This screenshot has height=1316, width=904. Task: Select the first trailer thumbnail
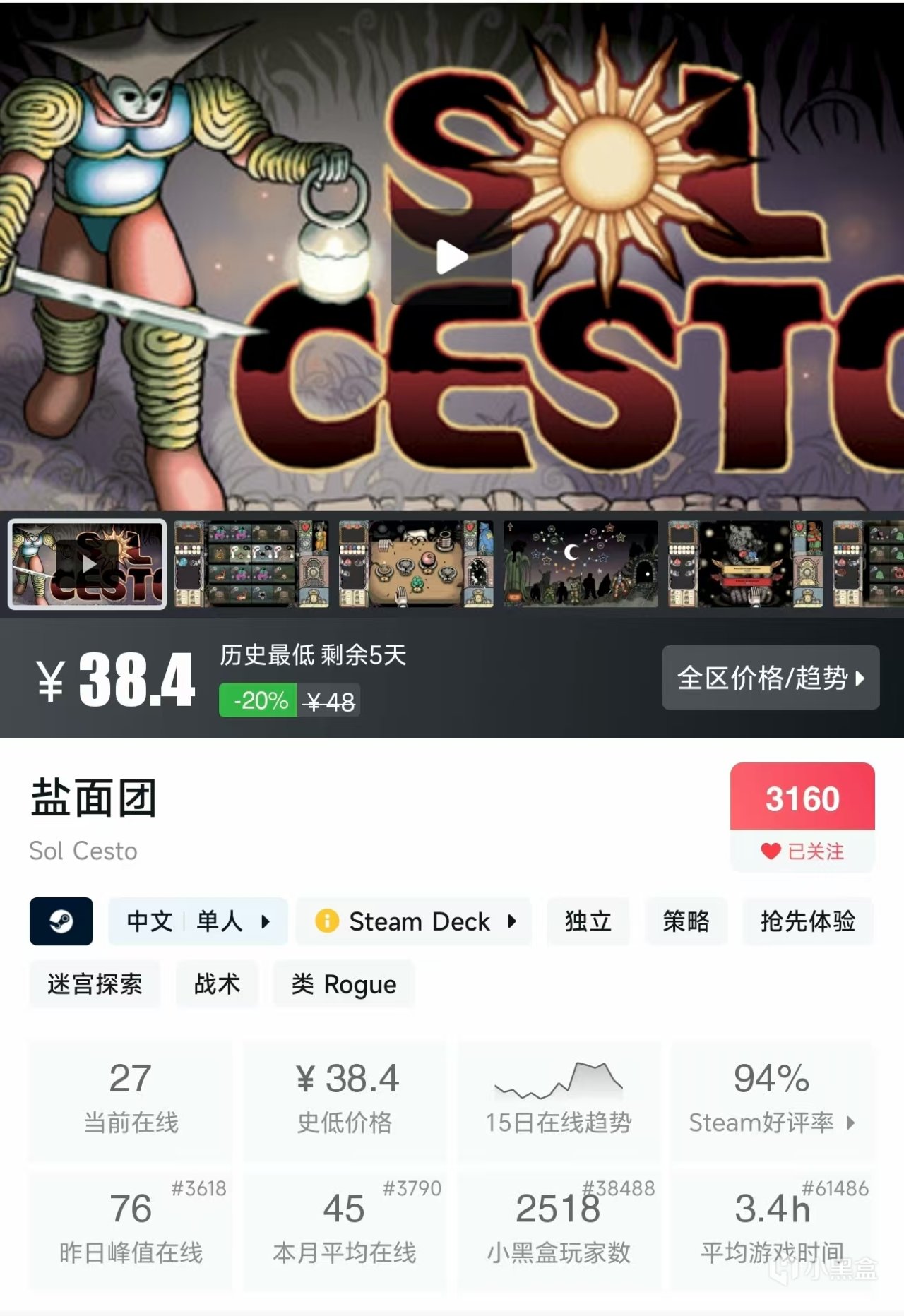coord(87,563)
